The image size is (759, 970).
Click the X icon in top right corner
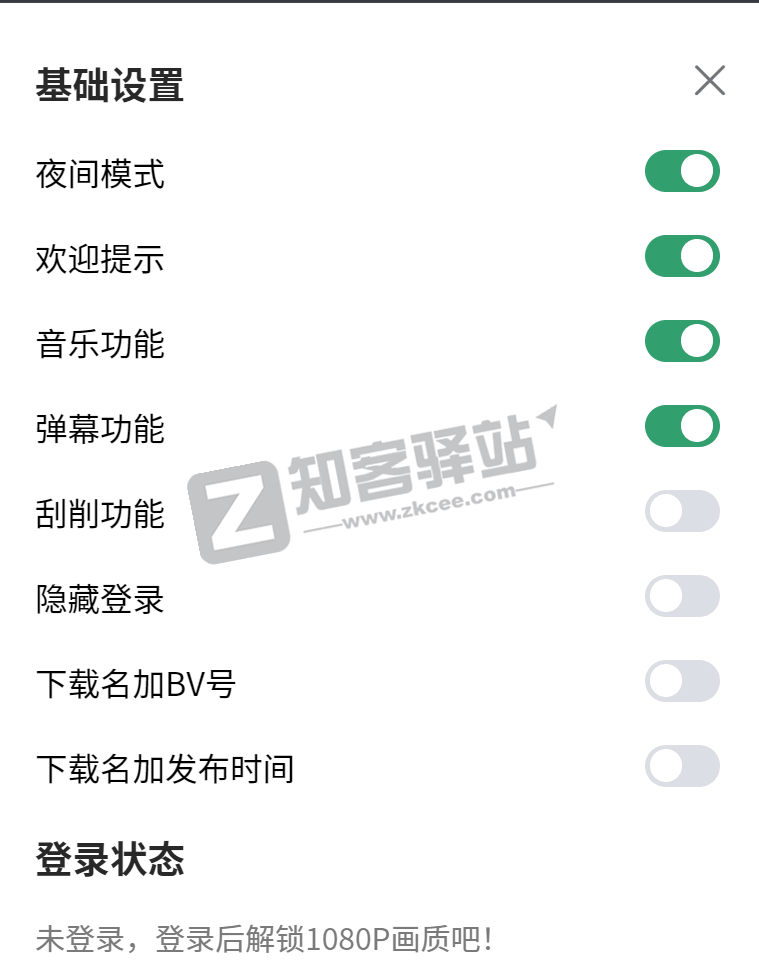click(x=710, y=81)
